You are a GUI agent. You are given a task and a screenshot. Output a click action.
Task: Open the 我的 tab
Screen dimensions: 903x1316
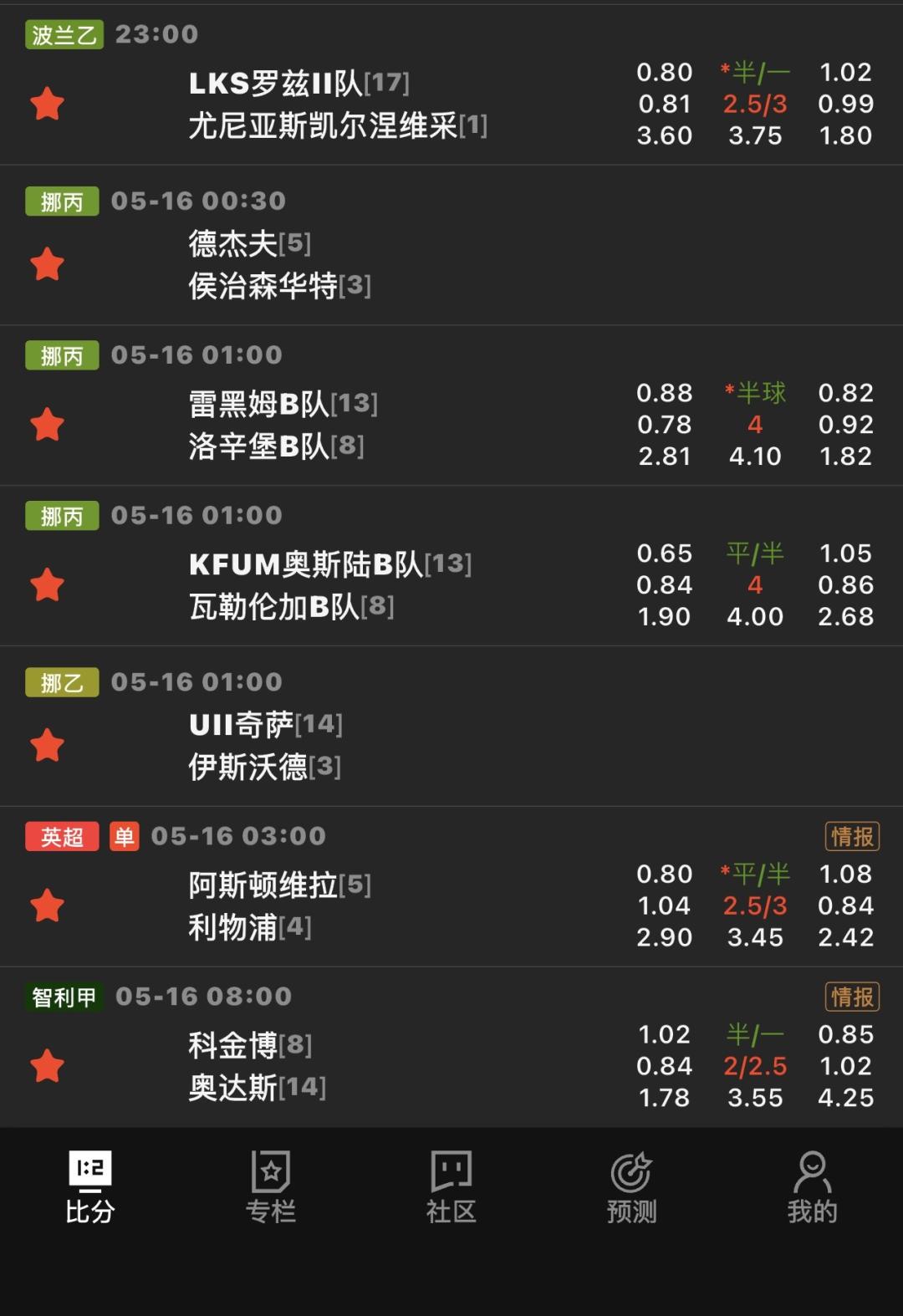point(812,1187)
